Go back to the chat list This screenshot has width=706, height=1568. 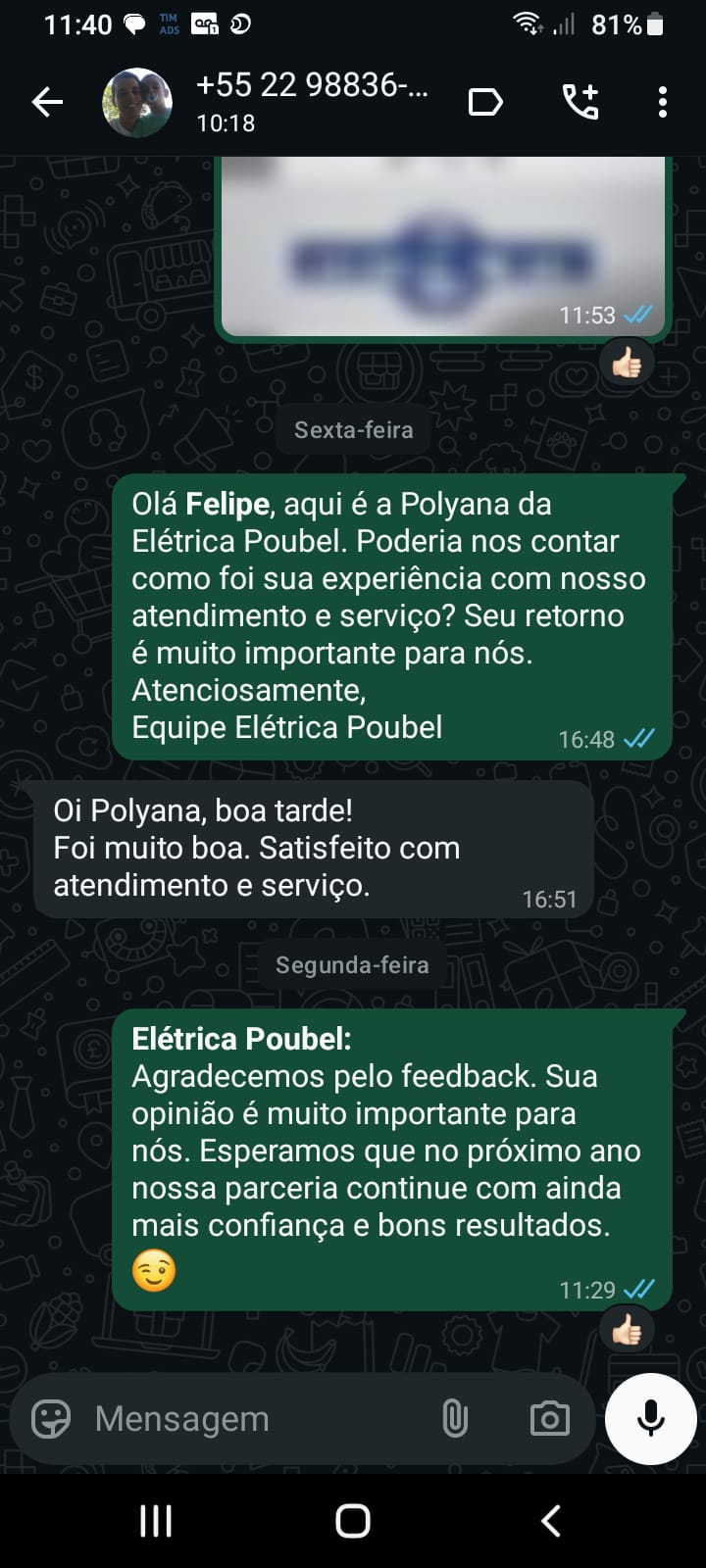tap(47, 102)
